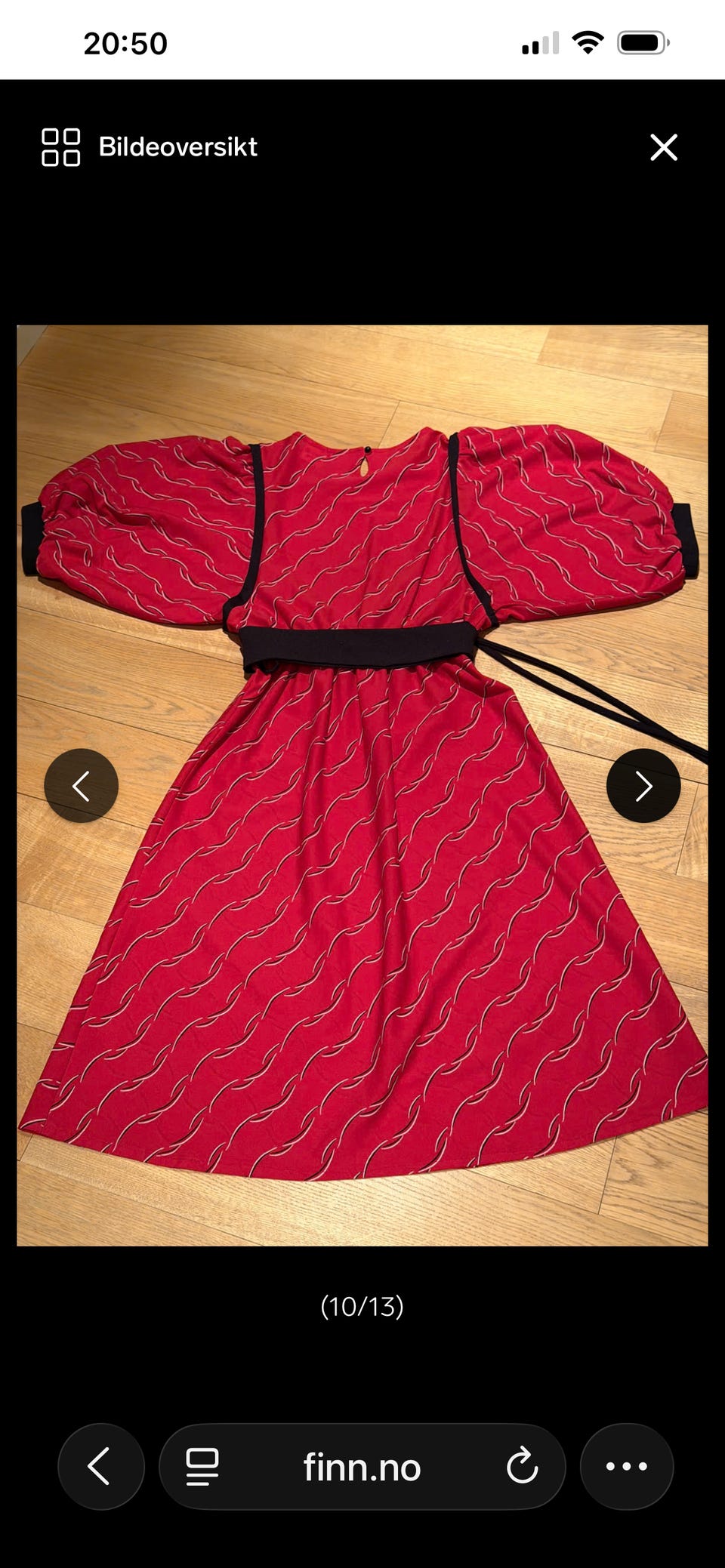Viewport: 725px width, 1568px height.
Task: Open the browser more options menu
Action: coord(626,1467)
